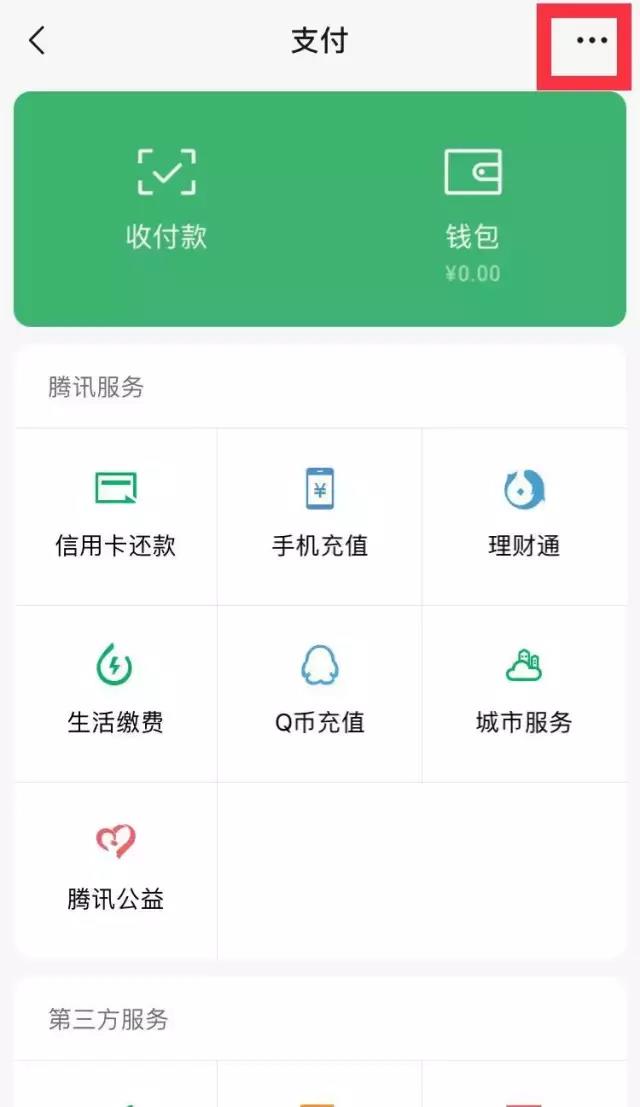Open the three-dot overflow menu
This screenshot has height=1107, width=640.
click(x=591, y=41)
